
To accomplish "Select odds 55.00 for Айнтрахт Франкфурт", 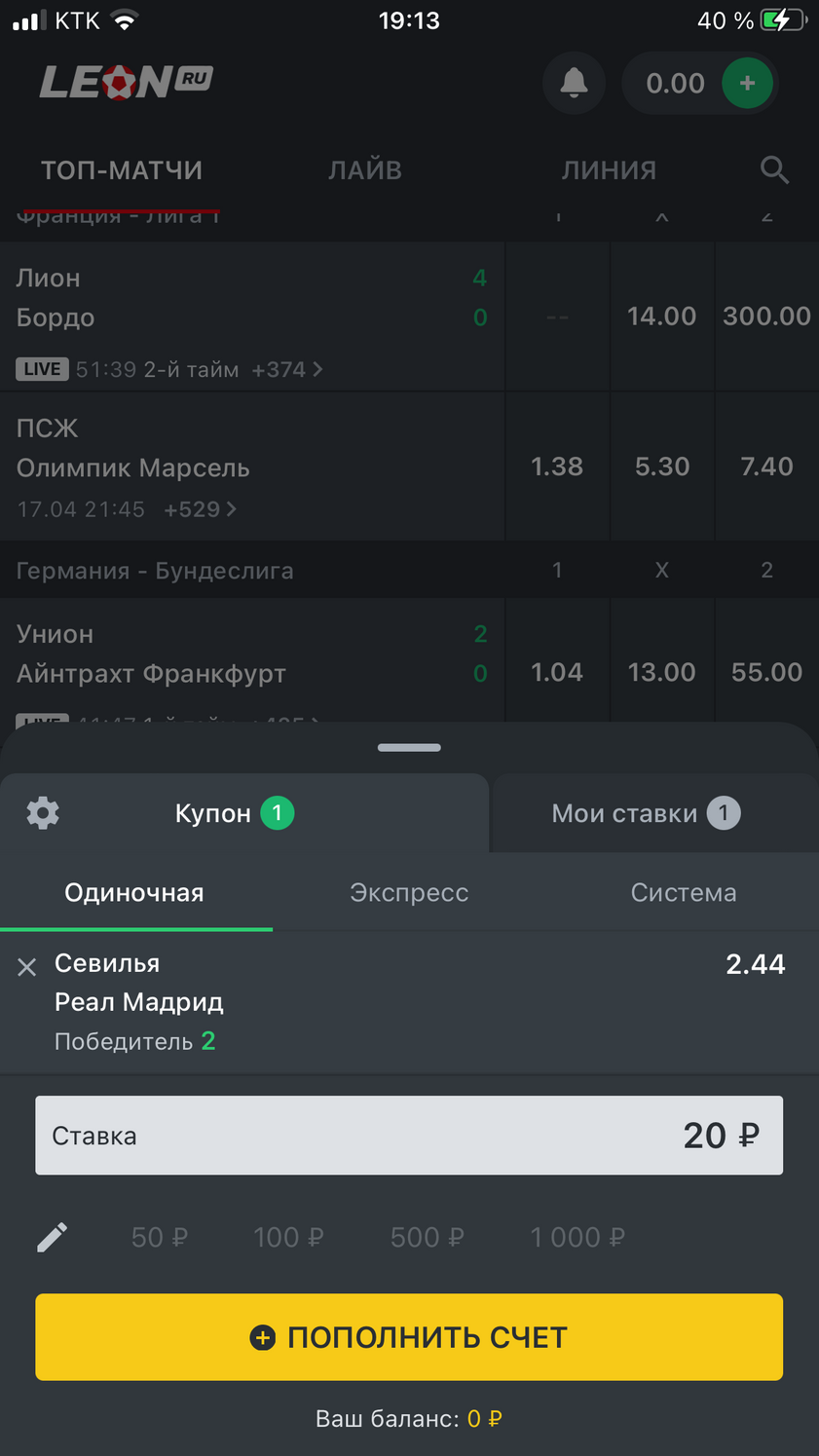I will click(x=767, y=672).
